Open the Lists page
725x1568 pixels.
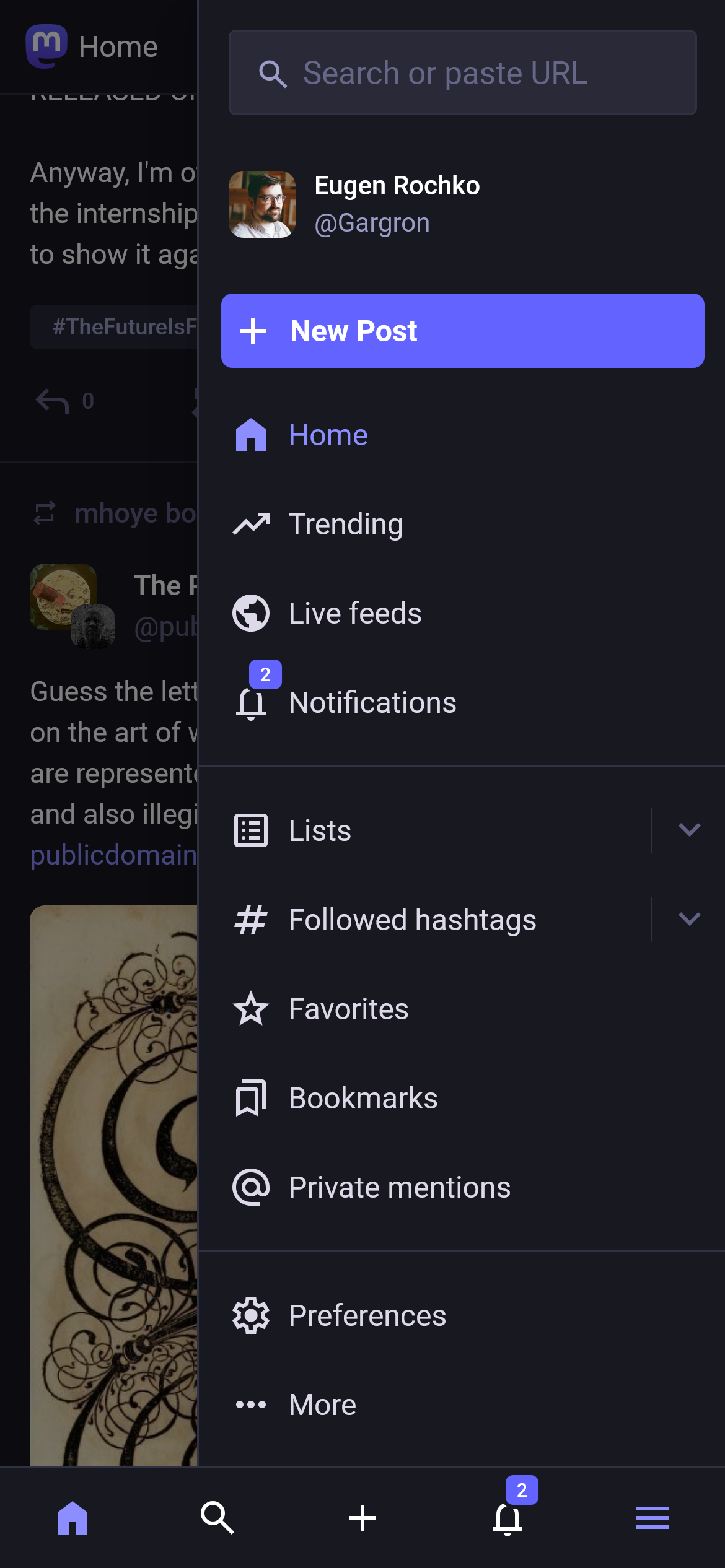(320, 831)
